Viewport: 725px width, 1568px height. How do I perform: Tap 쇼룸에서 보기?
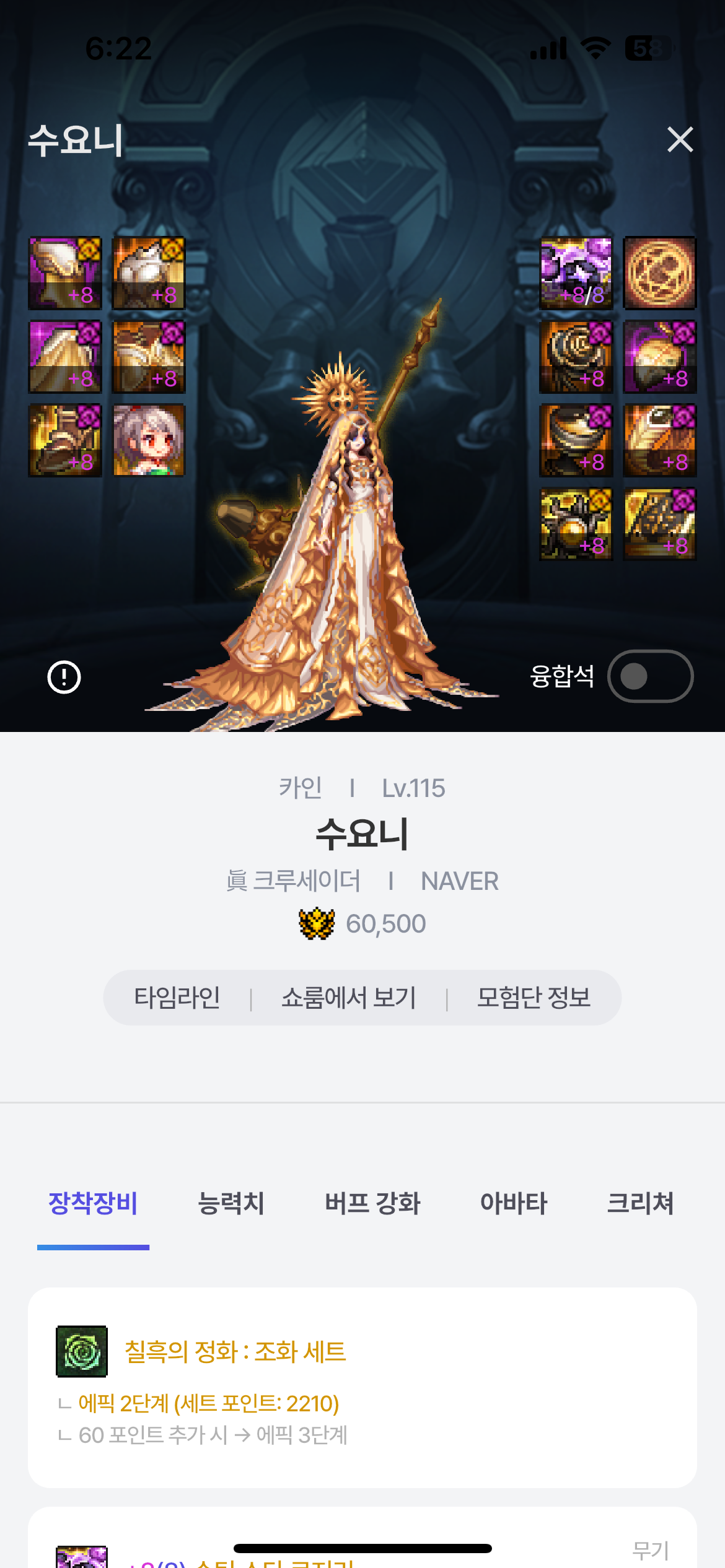click(349, 998)
